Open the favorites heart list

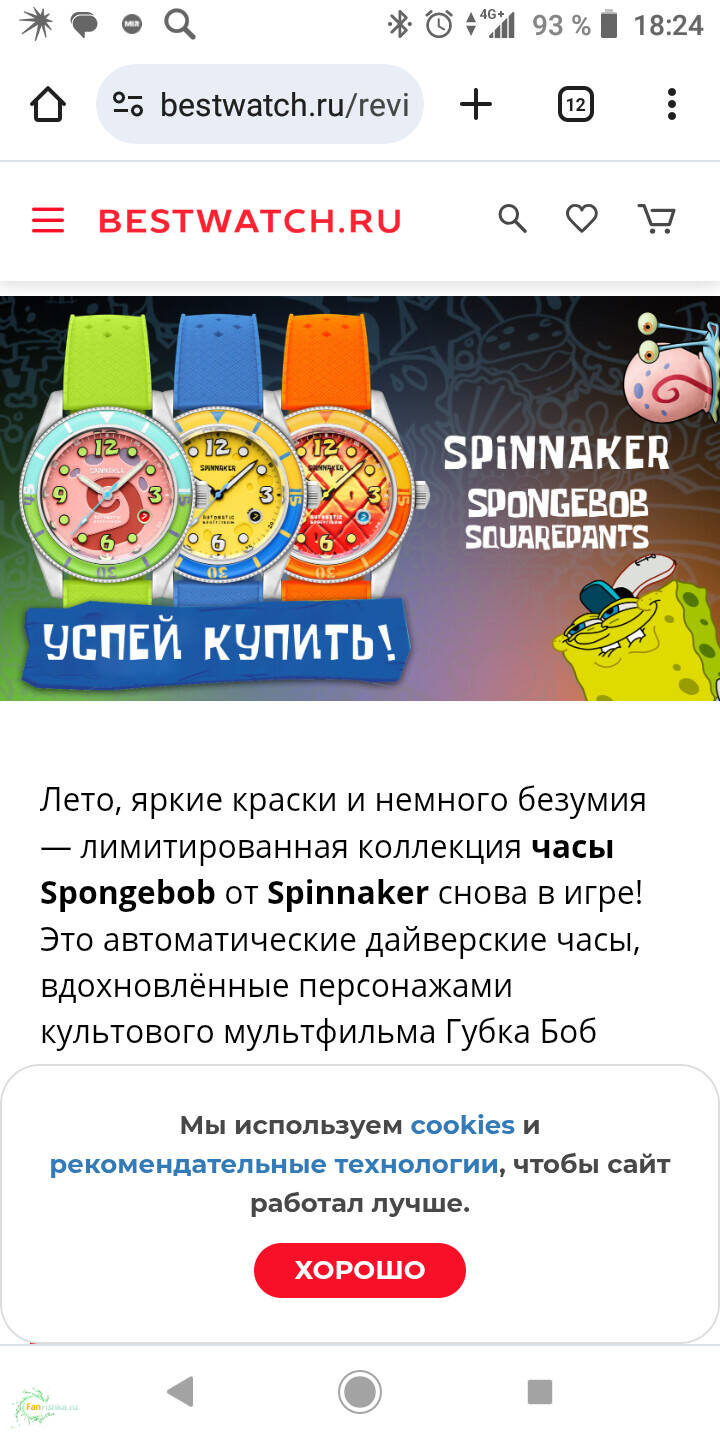[x=582, y=219]
